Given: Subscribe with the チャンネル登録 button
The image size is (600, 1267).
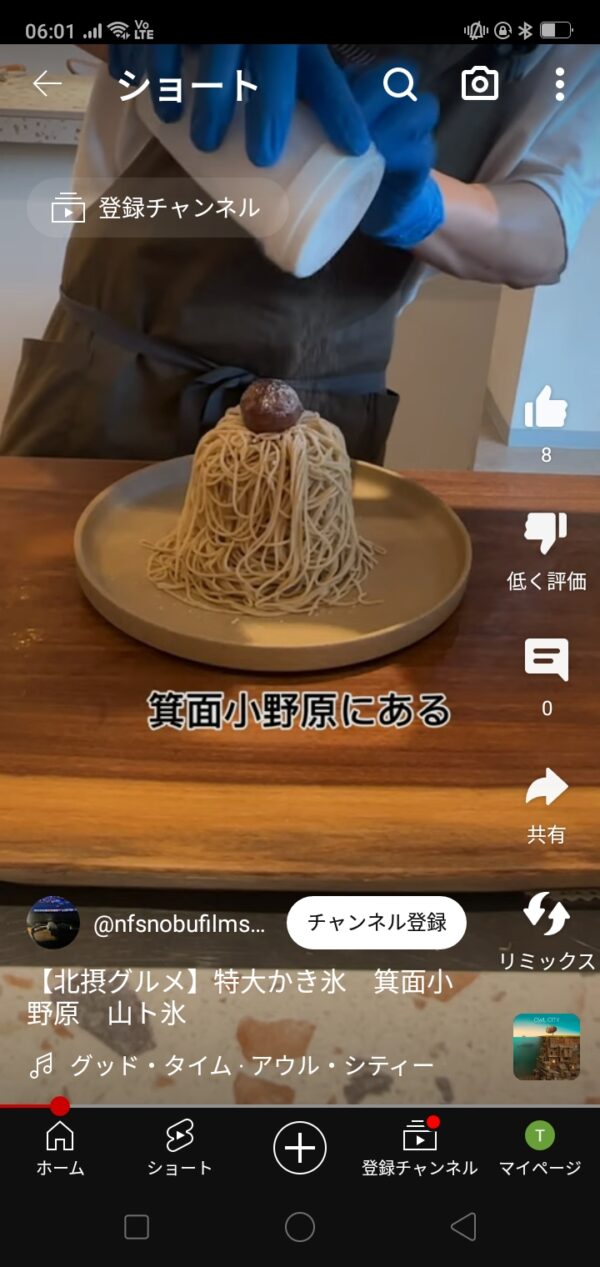Looking at the screenshot, I should [x=376, y=922].
